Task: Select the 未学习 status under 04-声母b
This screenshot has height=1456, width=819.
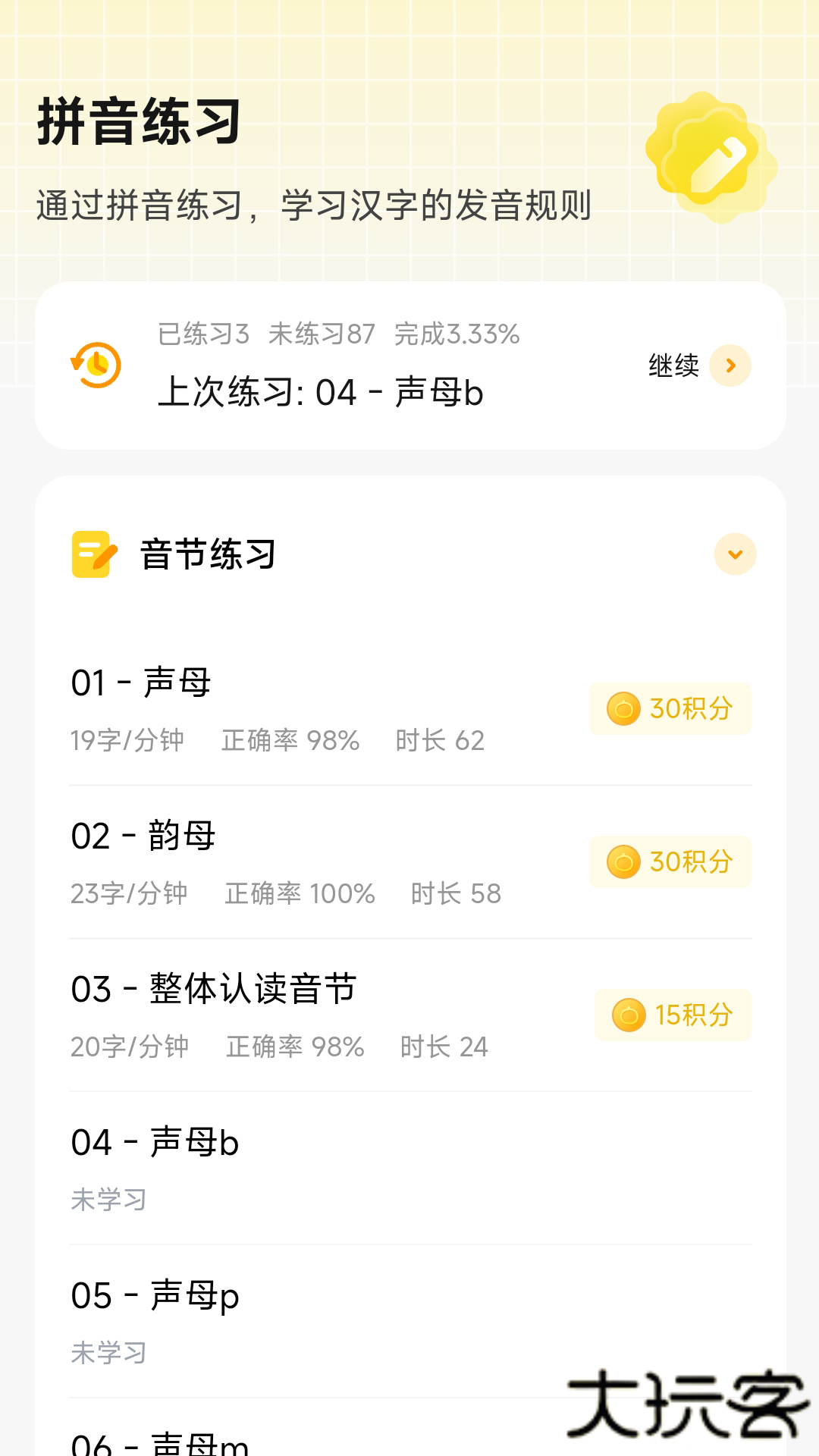Action: point(109,1199)
